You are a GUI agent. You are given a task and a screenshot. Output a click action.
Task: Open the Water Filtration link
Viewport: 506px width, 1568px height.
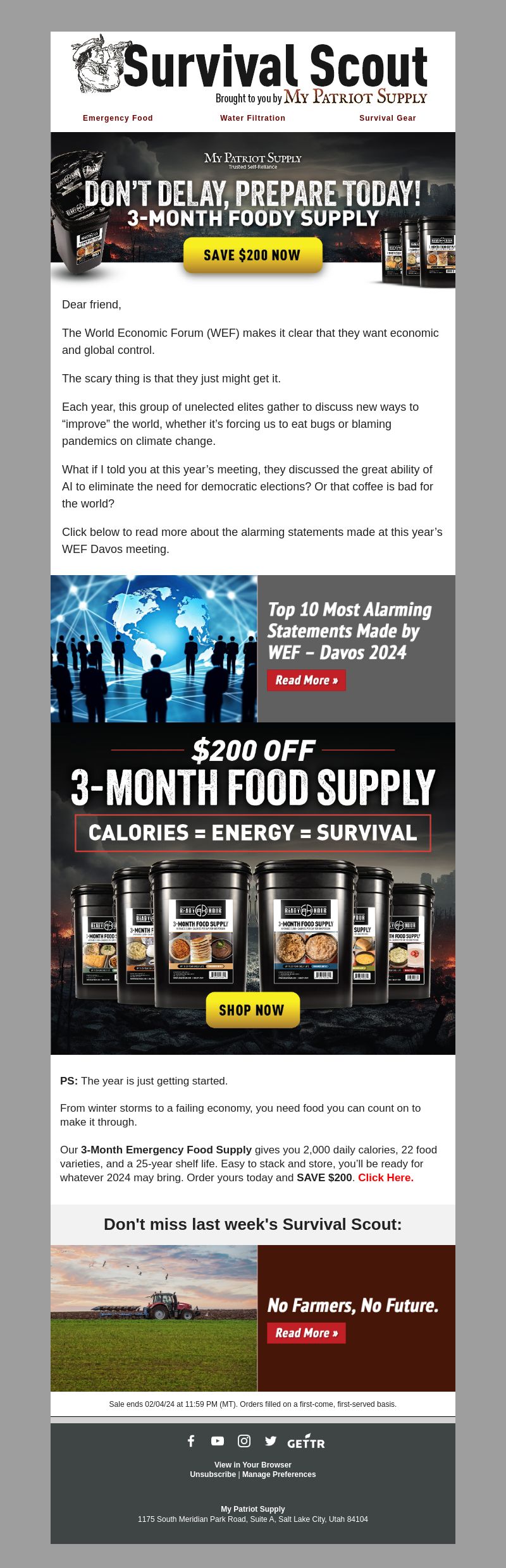point(252,118)
